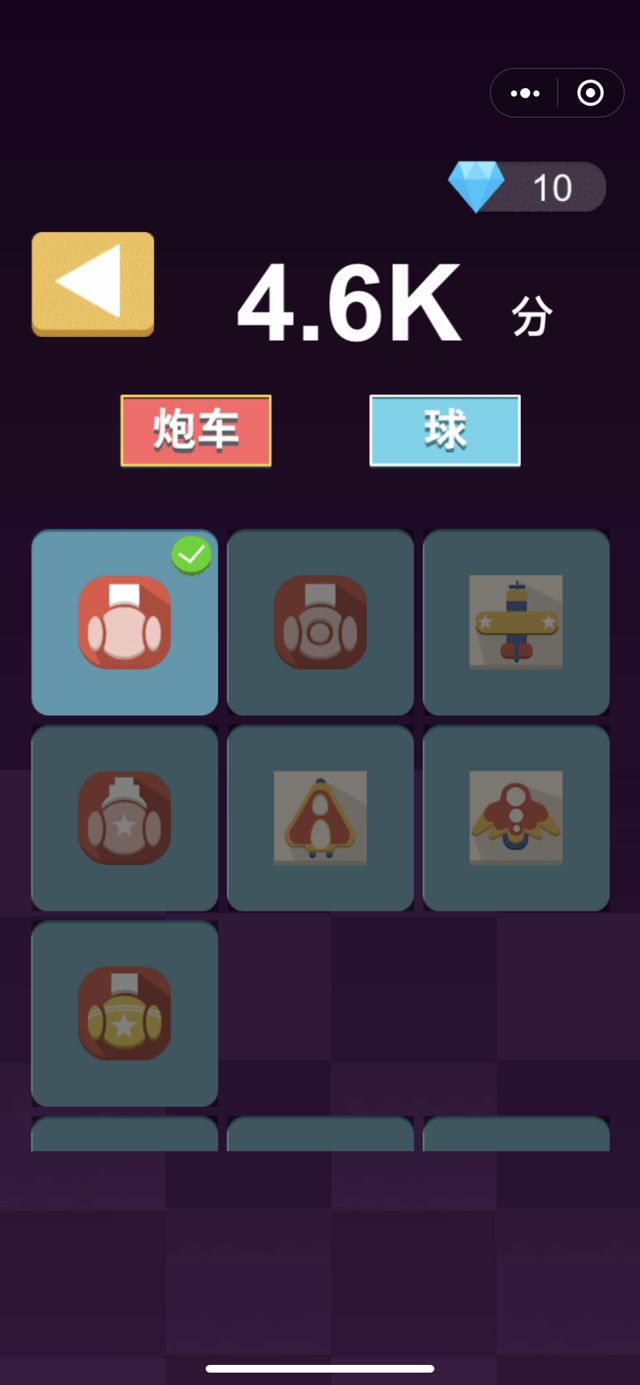Close the mini program with the circle button
The image size is (640, 1385).
pos(591,94)
